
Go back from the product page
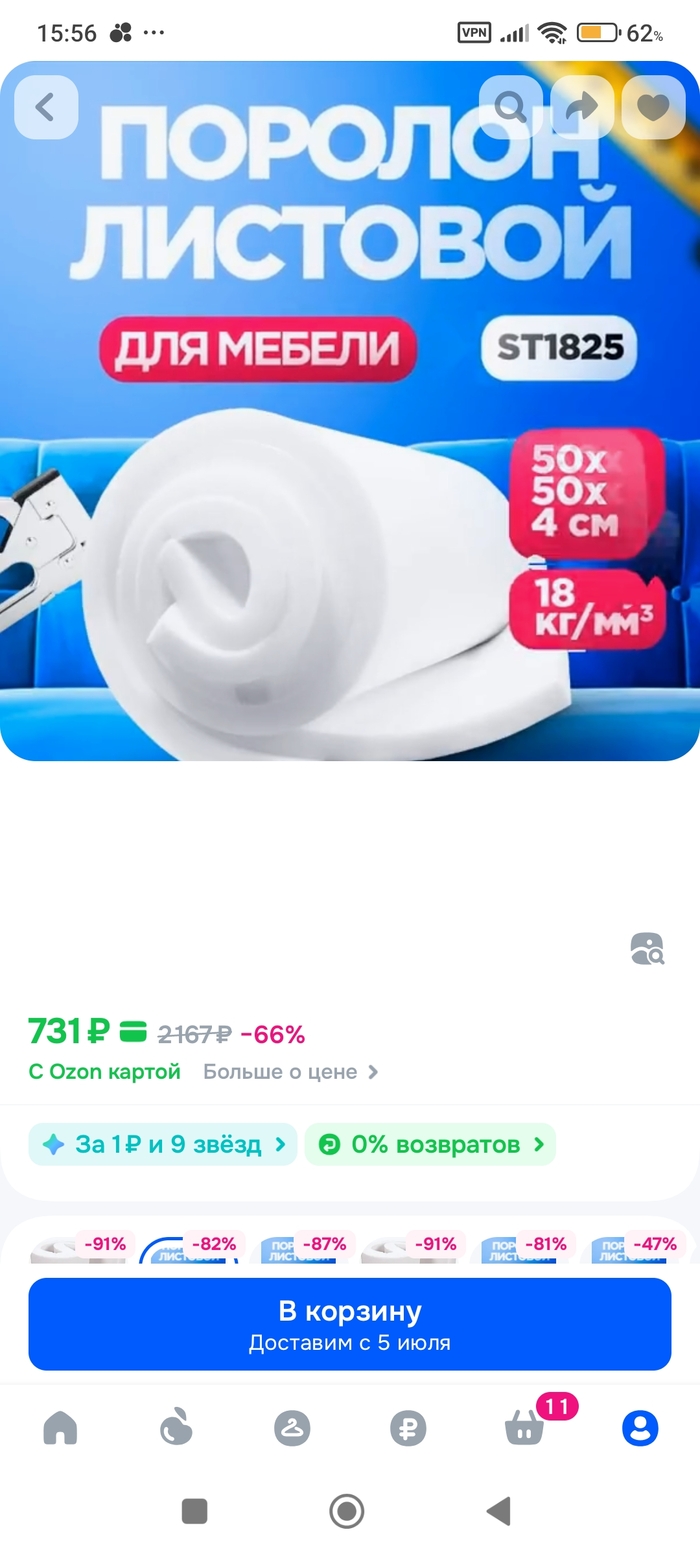pyautogui.click(x=45, y=107)
